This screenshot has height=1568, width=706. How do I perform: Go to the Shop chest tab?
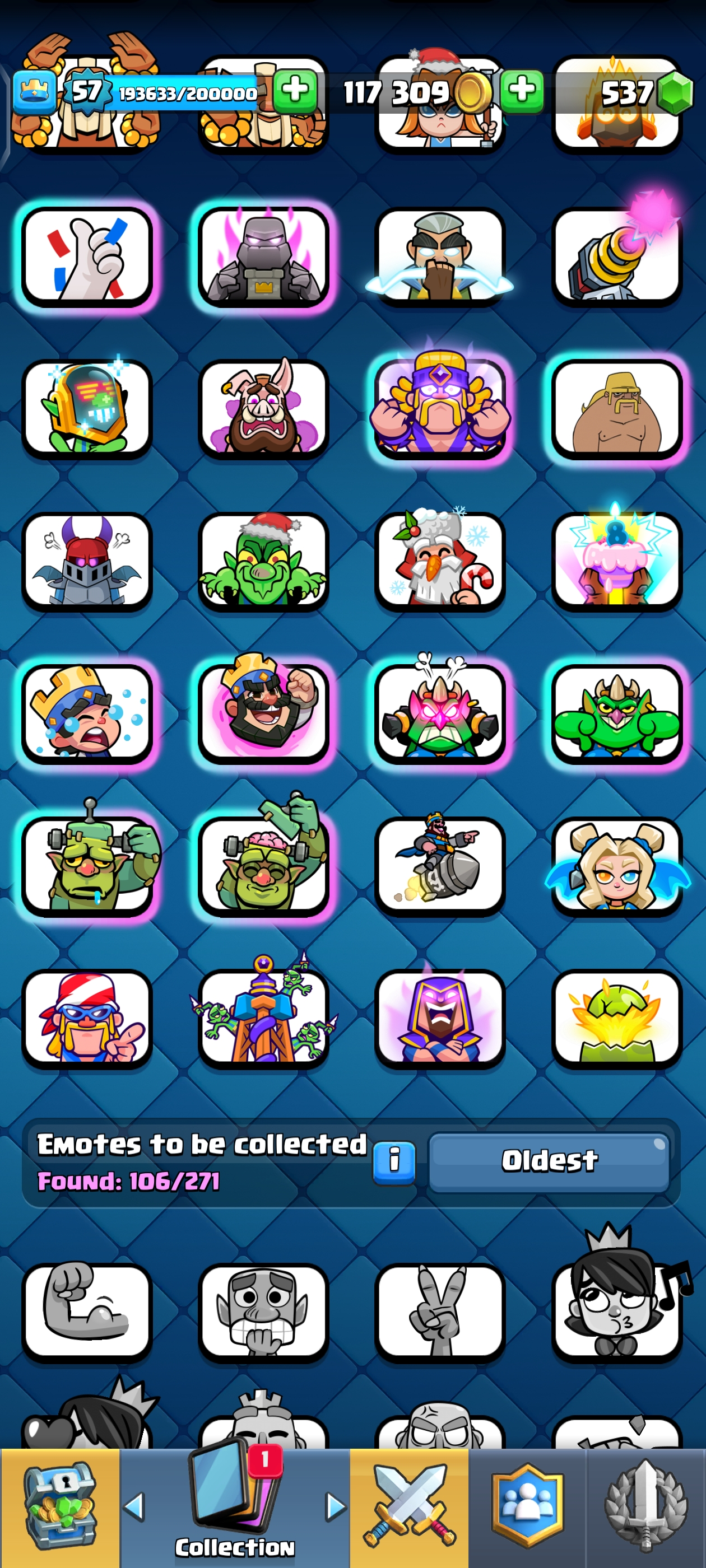(x=60, y=1507)
